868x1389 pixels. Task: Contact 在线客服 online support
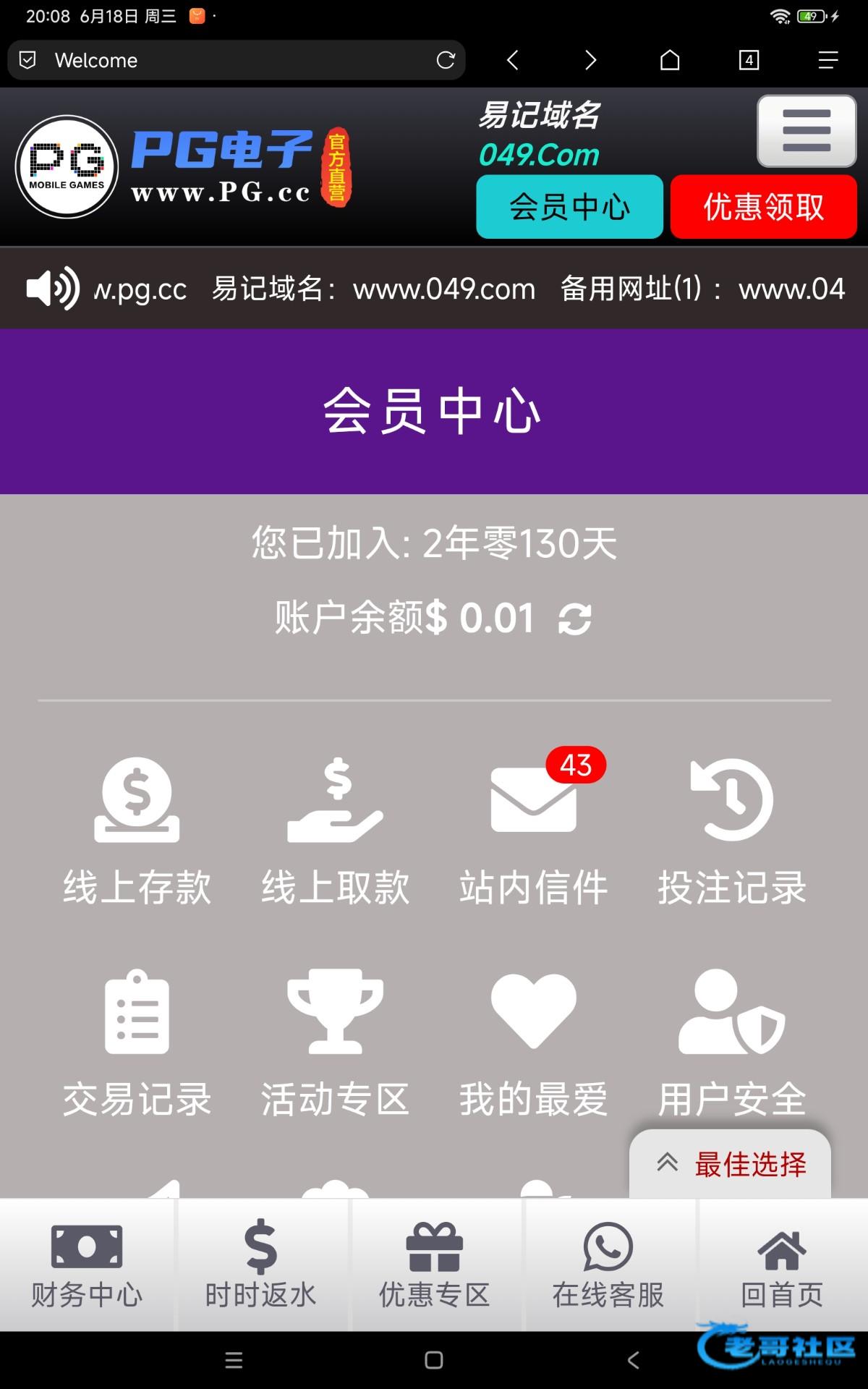point(608,1266)
